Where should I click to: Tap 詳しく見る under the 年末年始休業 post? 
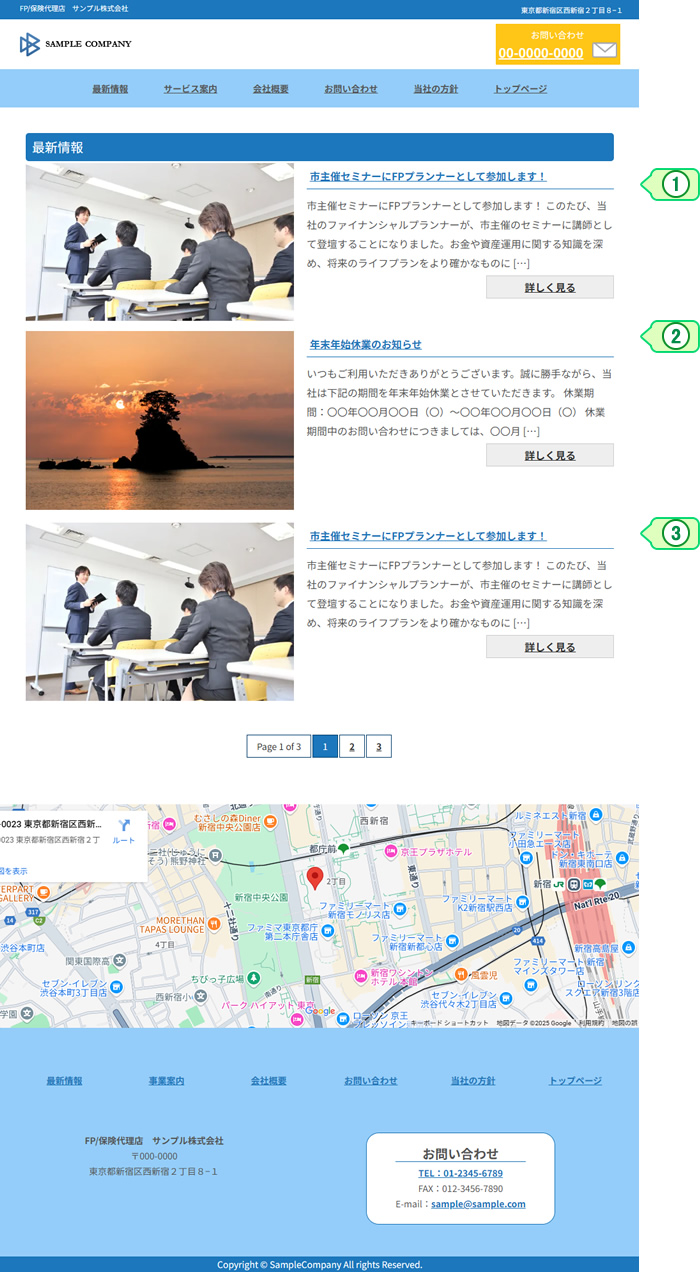[549, 456]
